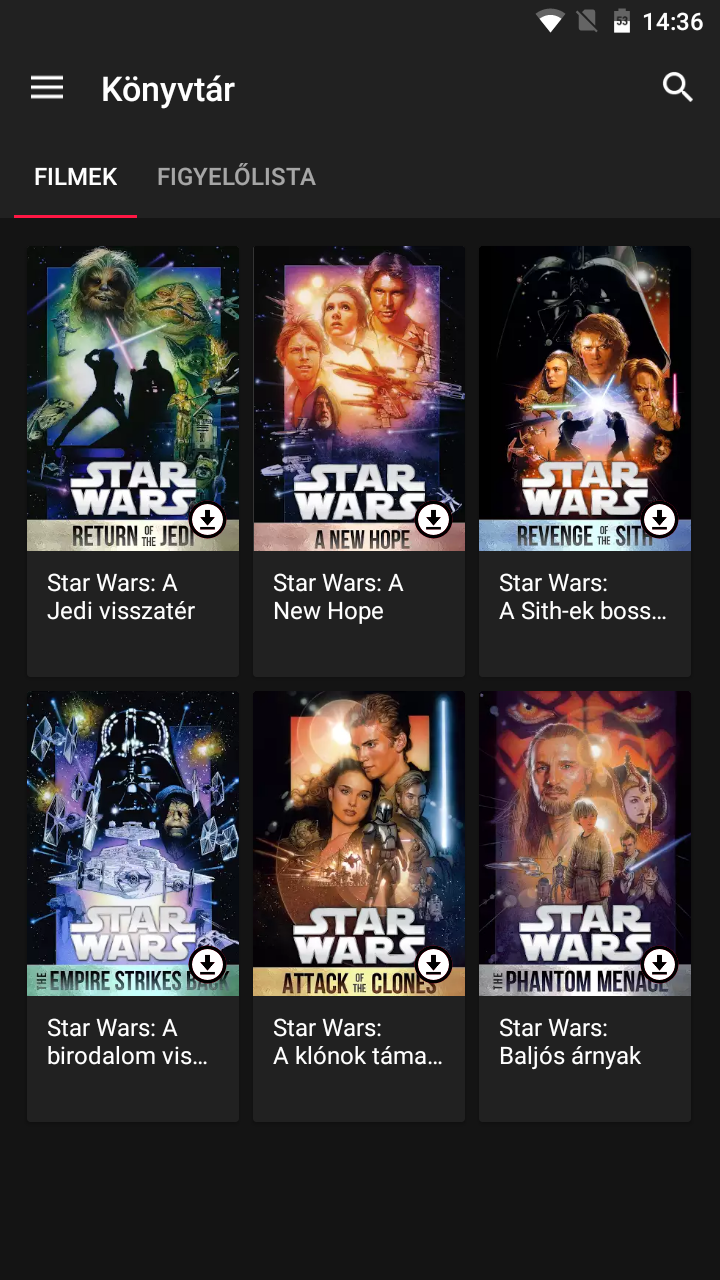Open Star Wars: A Jedi visszatér
The height and width of the screenshot is (1280, 720).
tap(133, 461)
